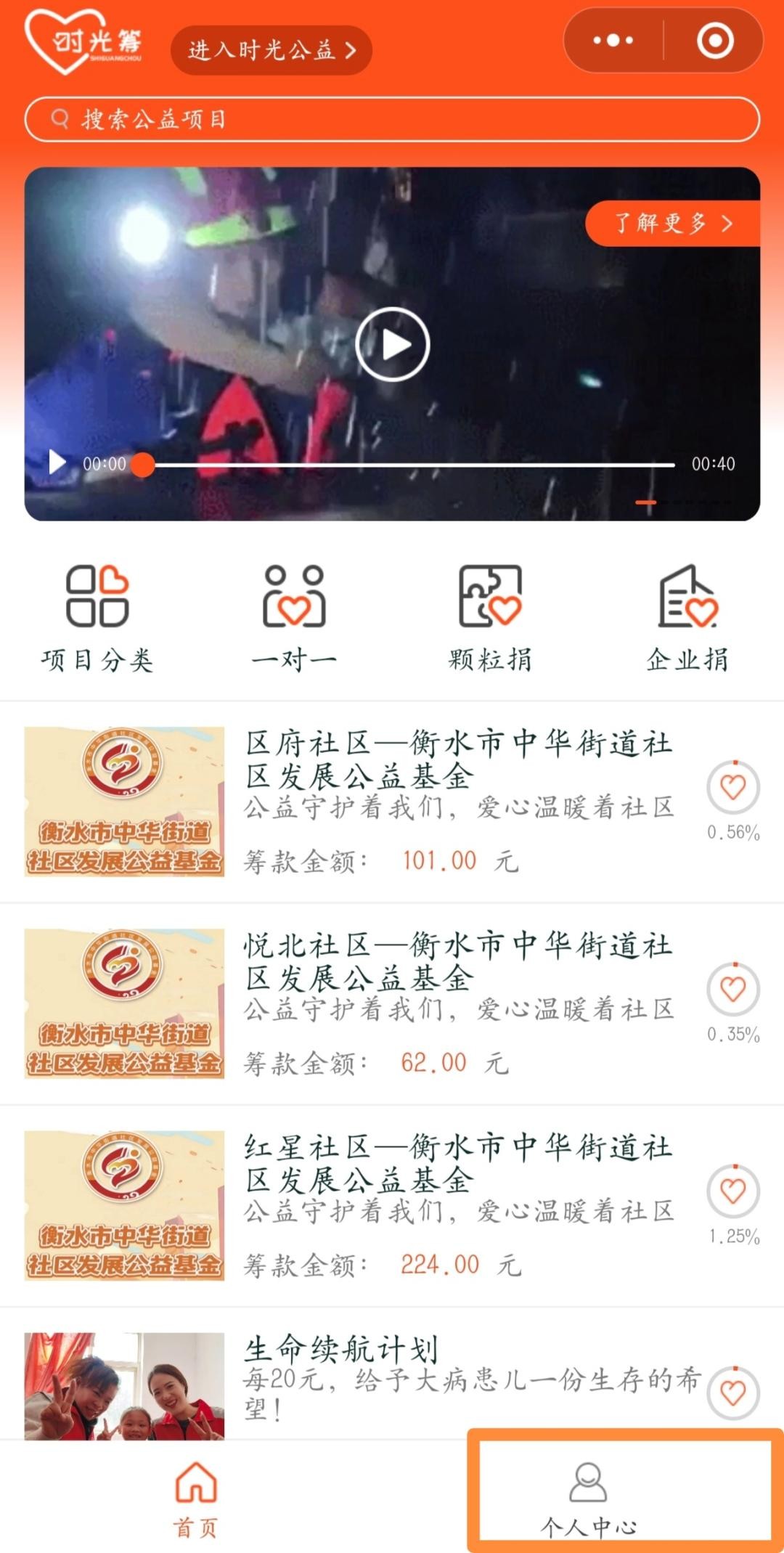The width and height of the screenshot is (784, 1553).
Task: Tap the small play icon beside 00:00
Action: (x=57, y=462)
